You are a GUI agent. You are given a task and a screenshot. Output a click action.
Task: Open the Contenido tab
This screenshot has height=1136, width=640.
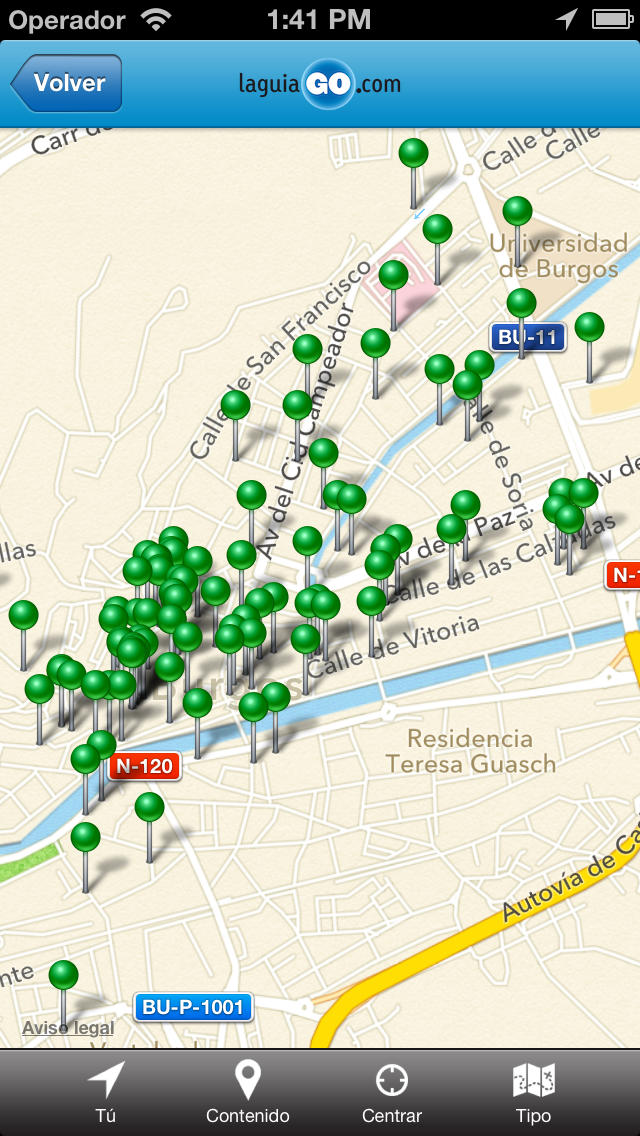point(248,1093)
